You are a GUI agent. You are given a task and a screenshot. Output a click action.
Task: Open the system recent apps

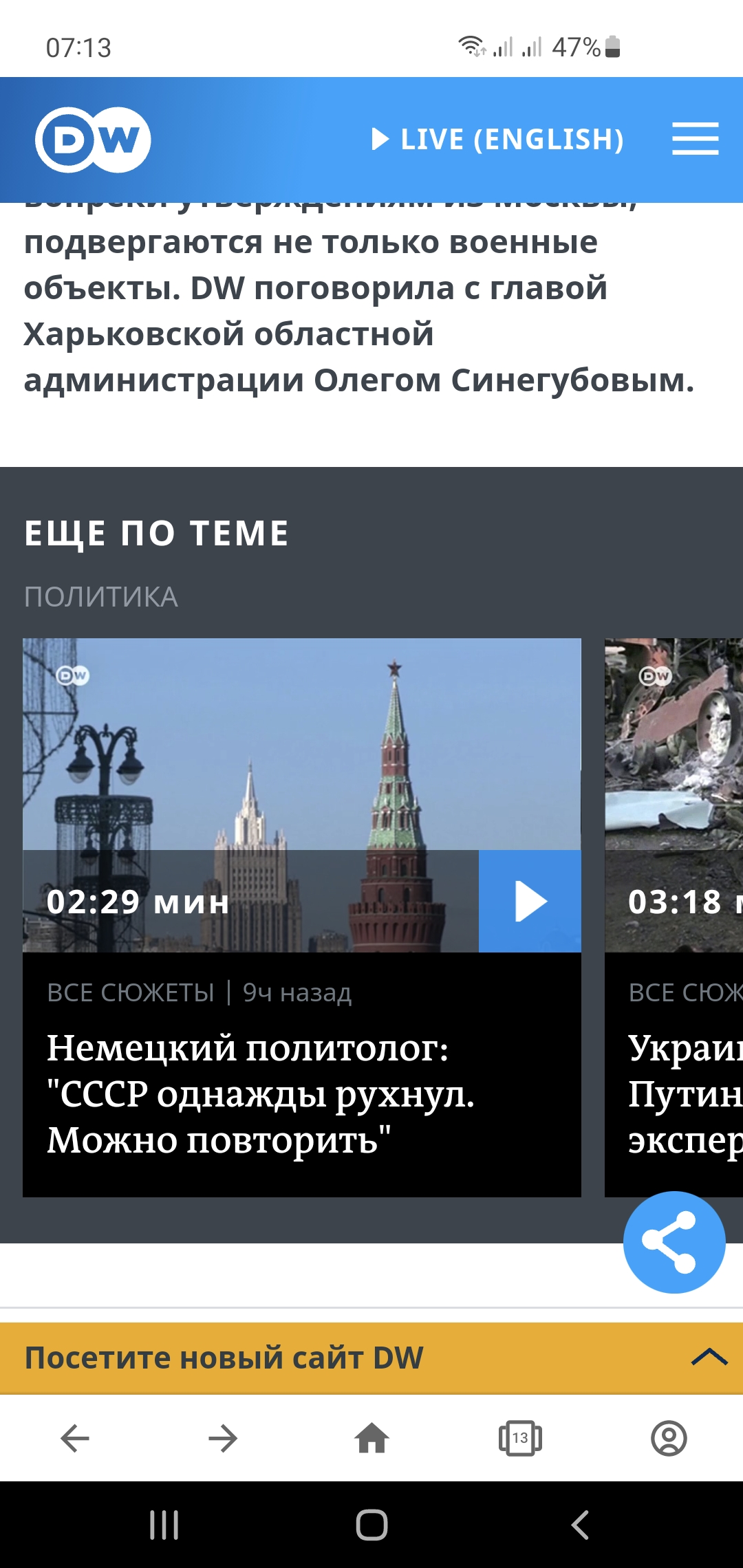click(164, 1525)
